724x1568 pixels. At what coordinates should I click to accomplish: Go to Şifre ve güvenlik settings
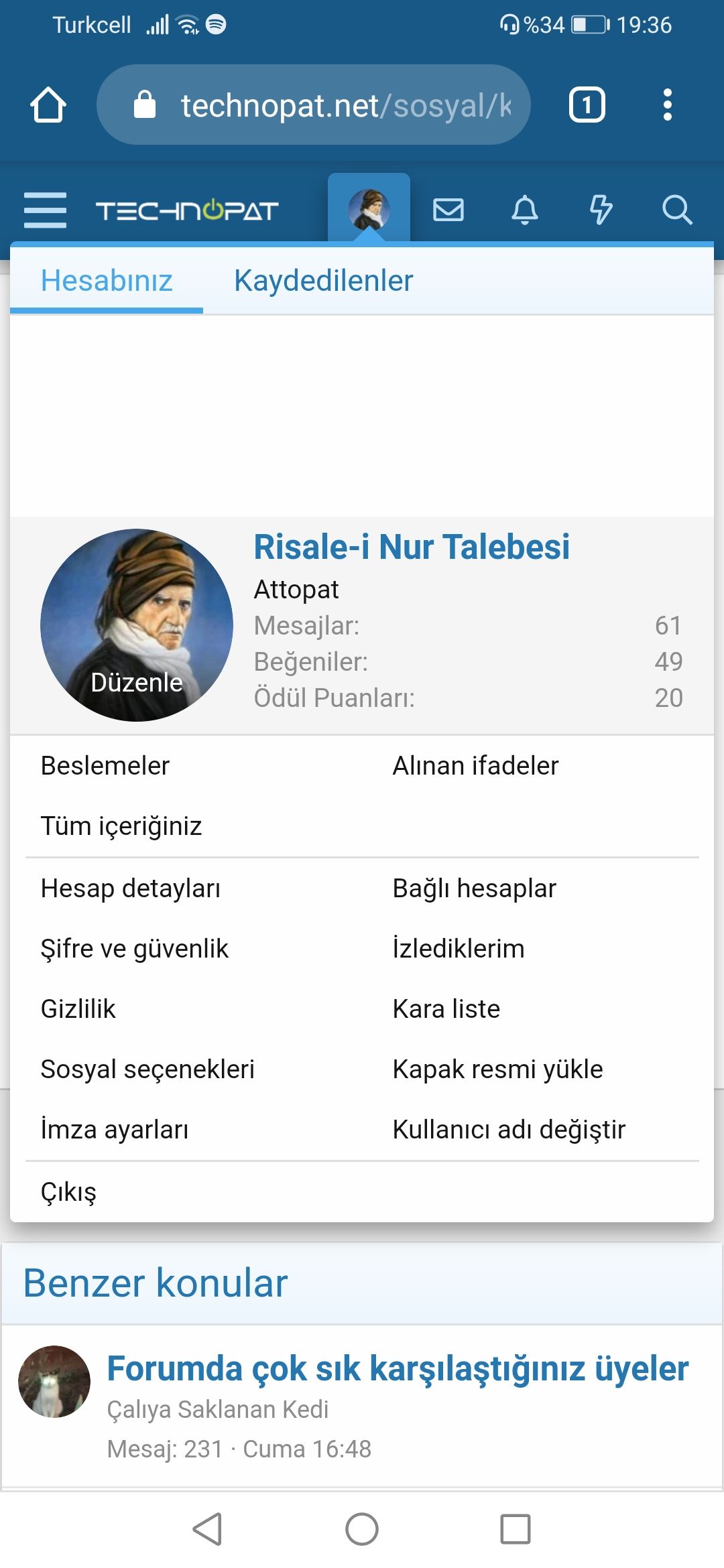tap(135, 948)
